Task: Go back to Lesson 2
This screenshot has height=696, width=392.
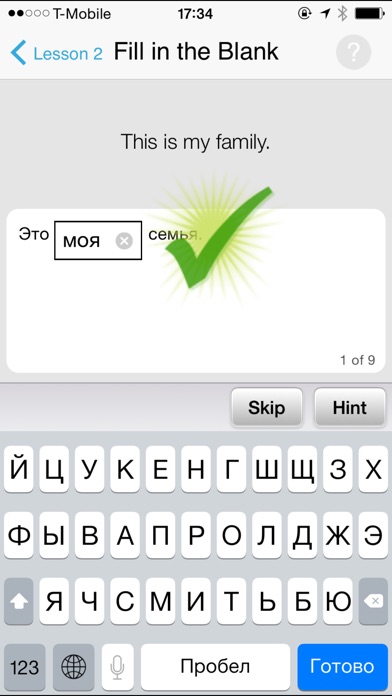Action: pyautogui.click(x=57, y=53)
